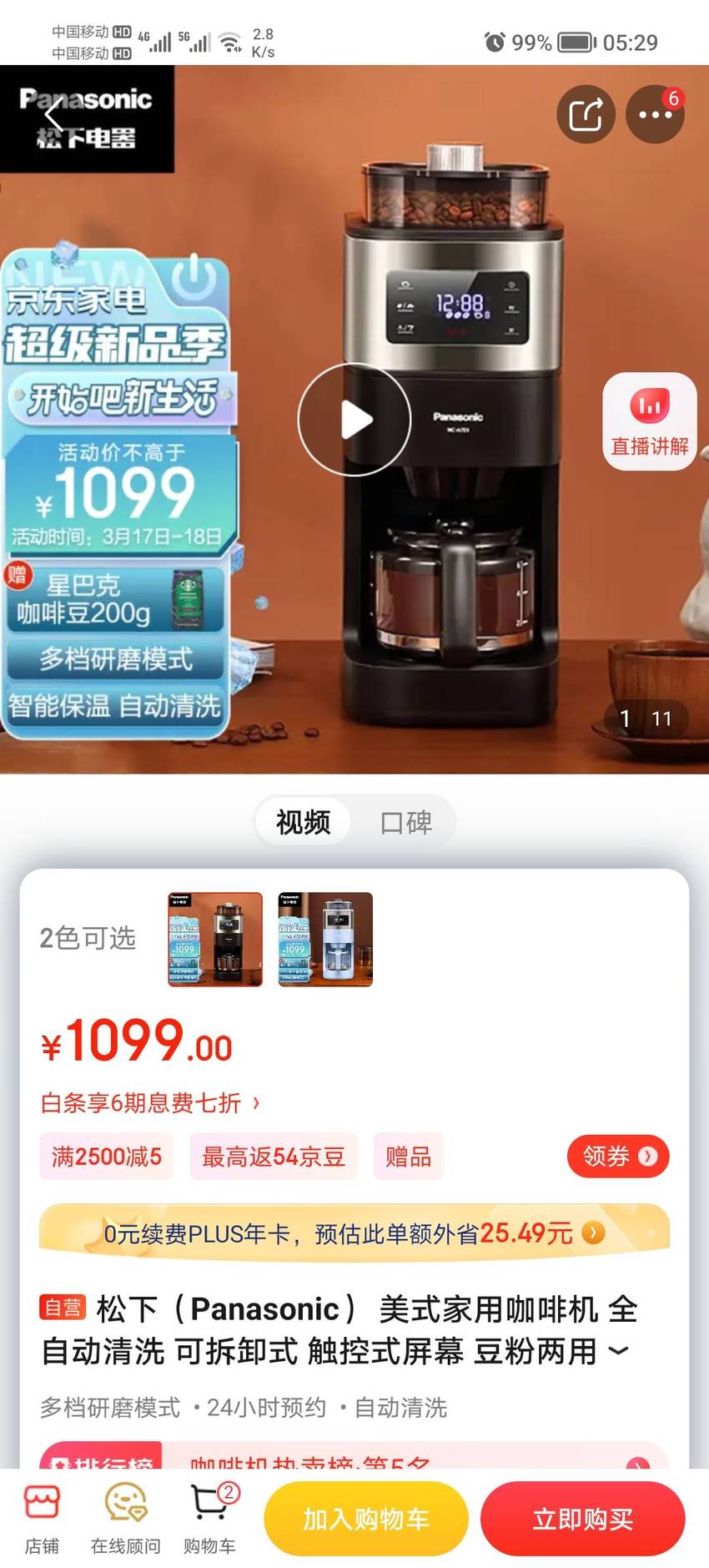The height and width of the screenshot is (1568, 709).
Task: Select the light blue color variant thumbnail
Action: click(325, 939)
